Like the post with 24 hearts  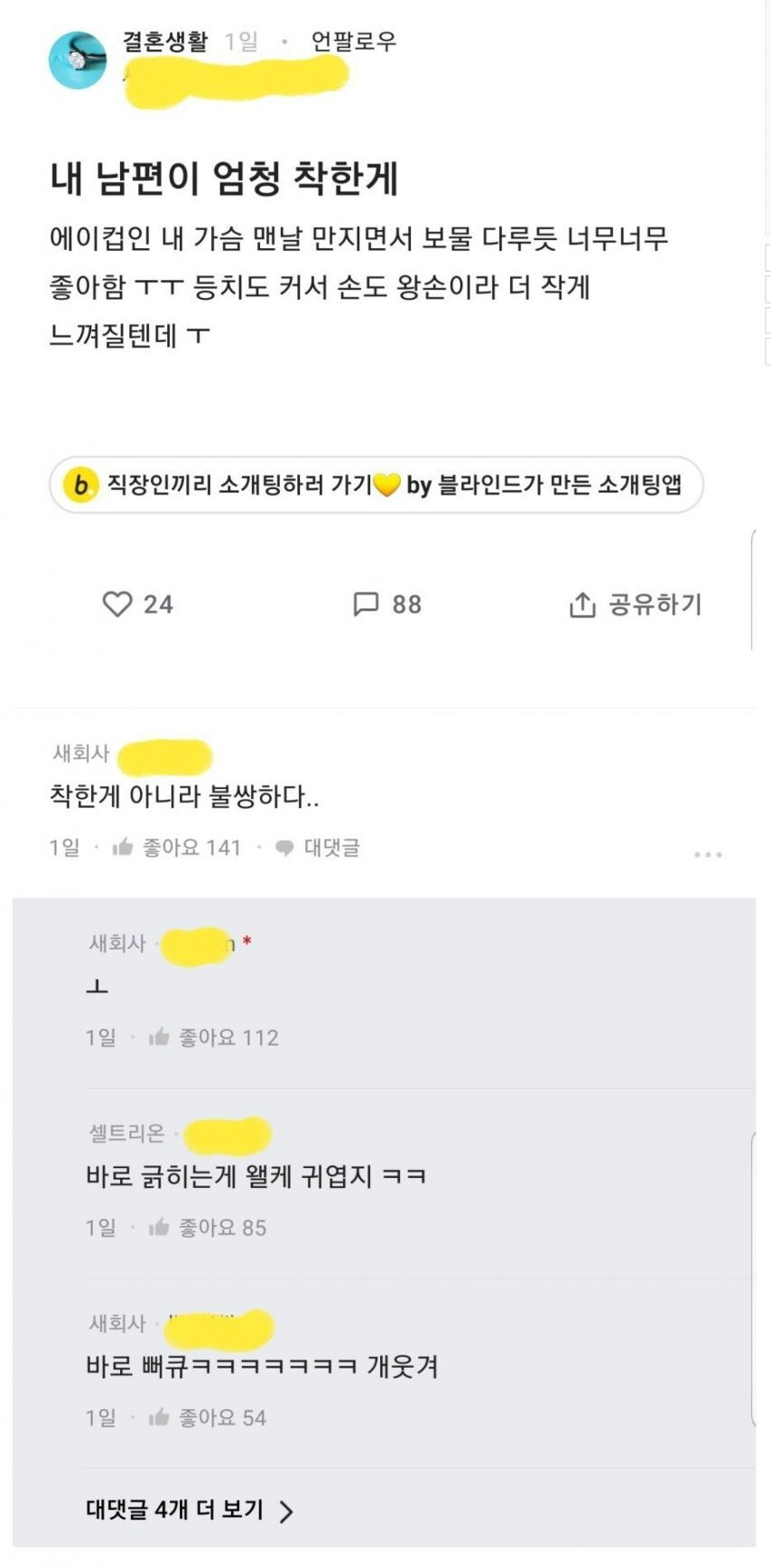[x=137, y=604]
